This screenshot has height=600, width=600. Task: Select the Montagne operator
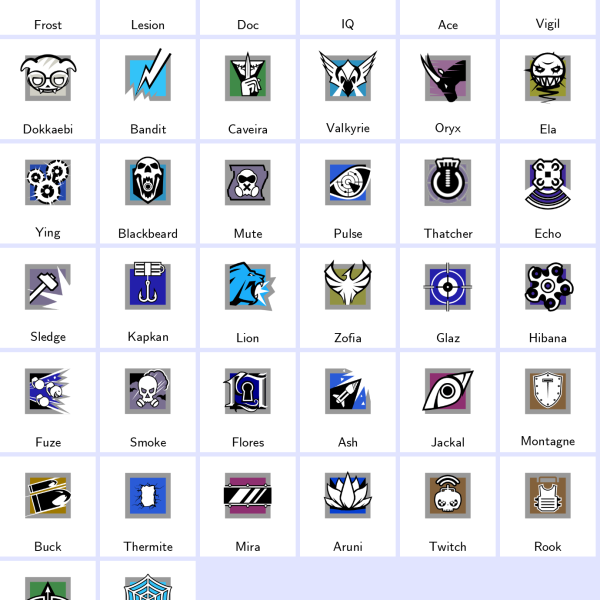pos(548,400)
